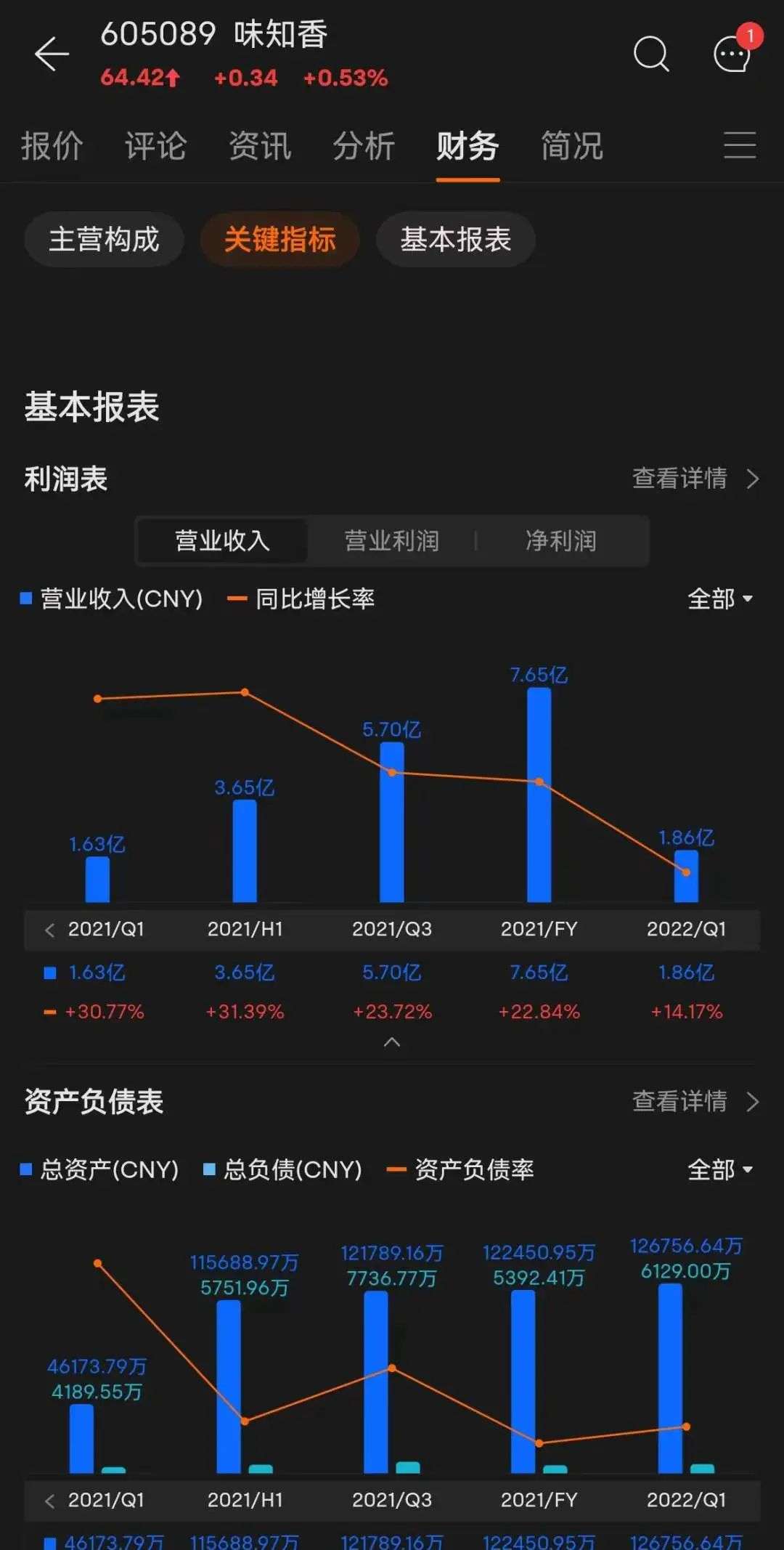View details of 资产负债表

[x=695, y=1101]
